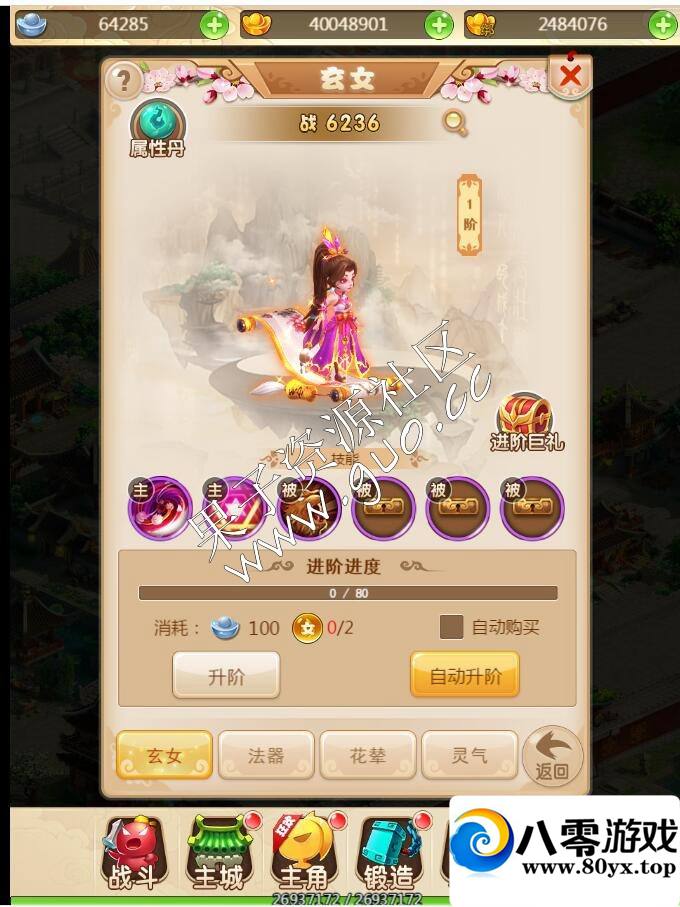Add more silver with the first plus
This screenshot has width=680, height=907.
coord(214,25)
